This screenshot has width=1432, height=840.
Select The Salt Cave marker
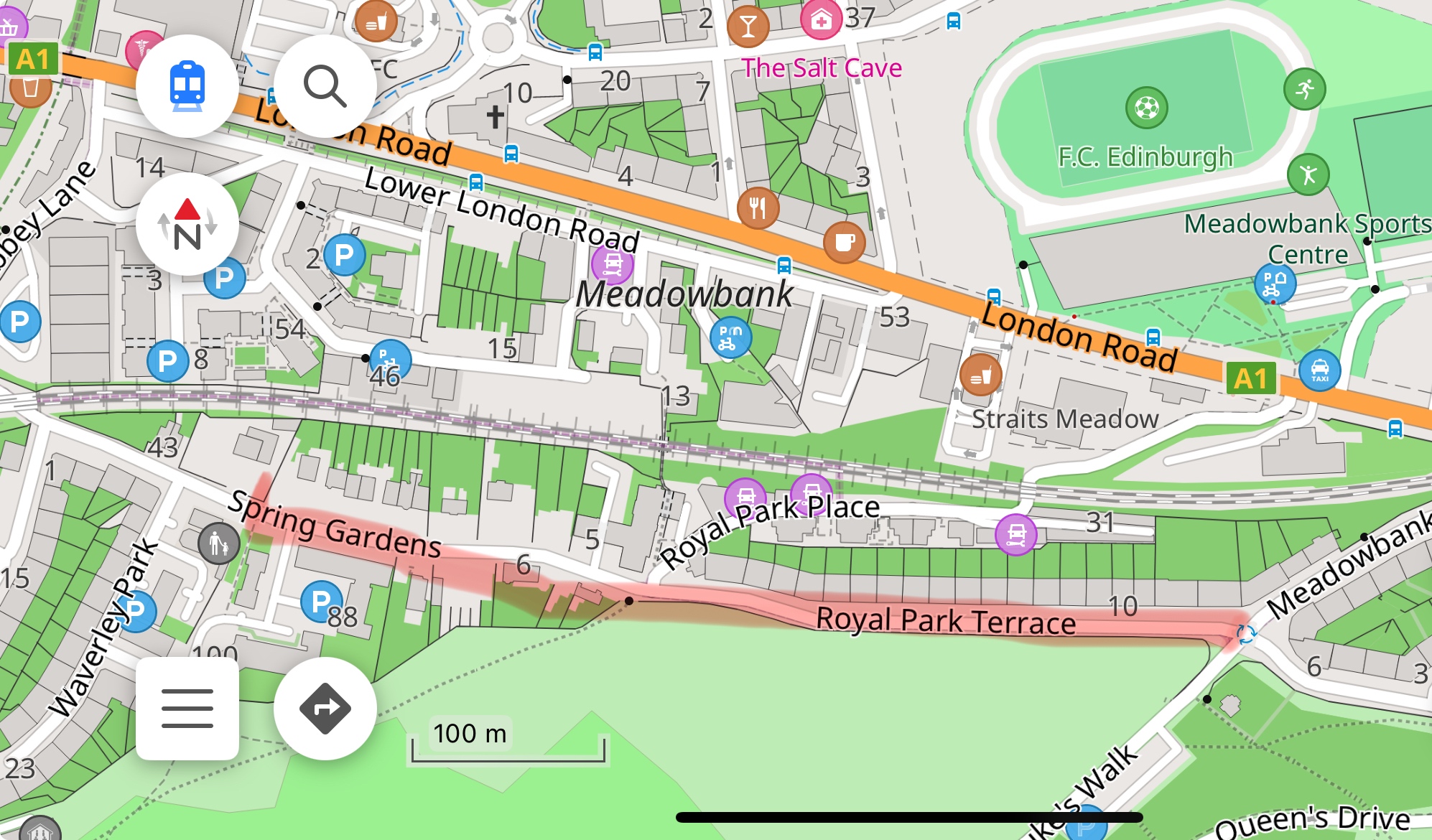[821, 21]
